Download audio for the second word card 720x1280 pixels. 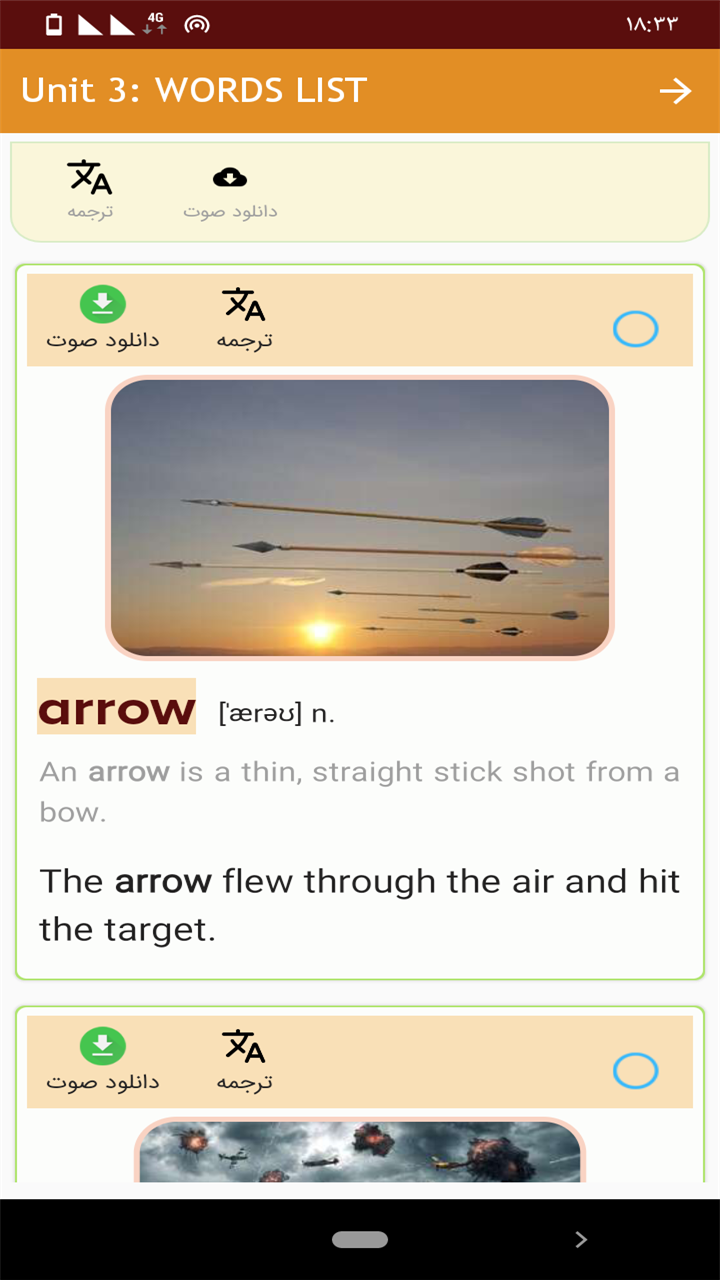pyautogui.click(x=103, y=1060)
